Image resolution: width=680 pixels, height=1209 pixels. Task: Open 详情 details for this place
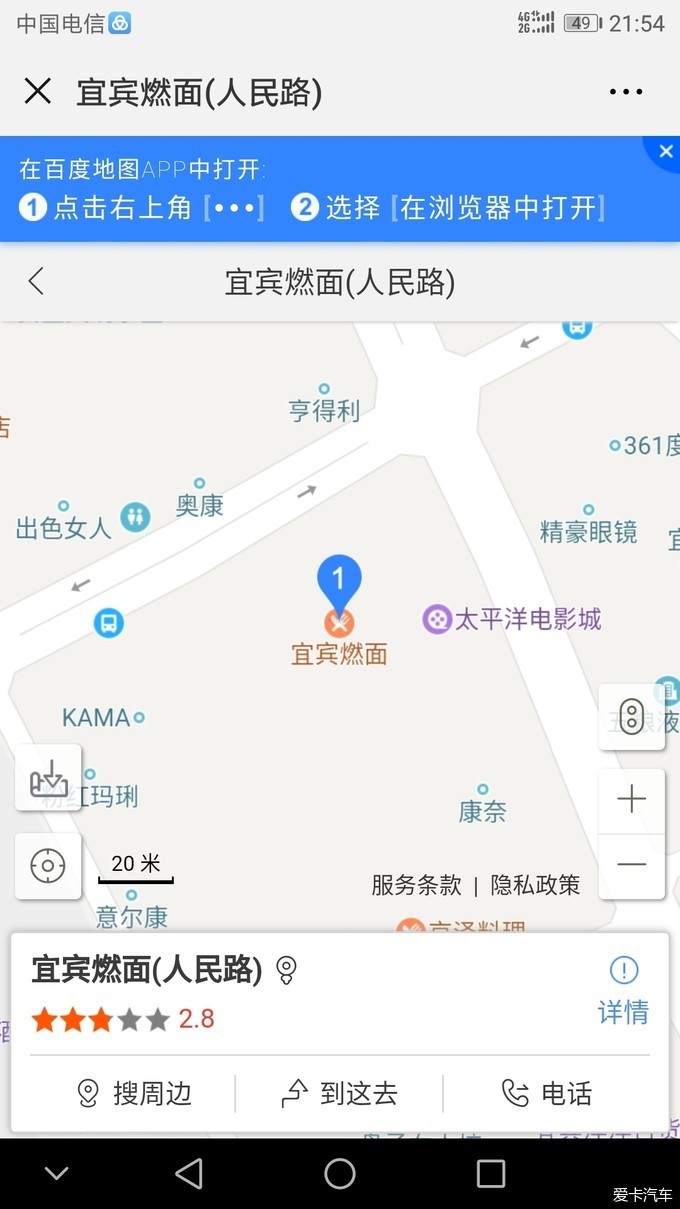point(624,990)
